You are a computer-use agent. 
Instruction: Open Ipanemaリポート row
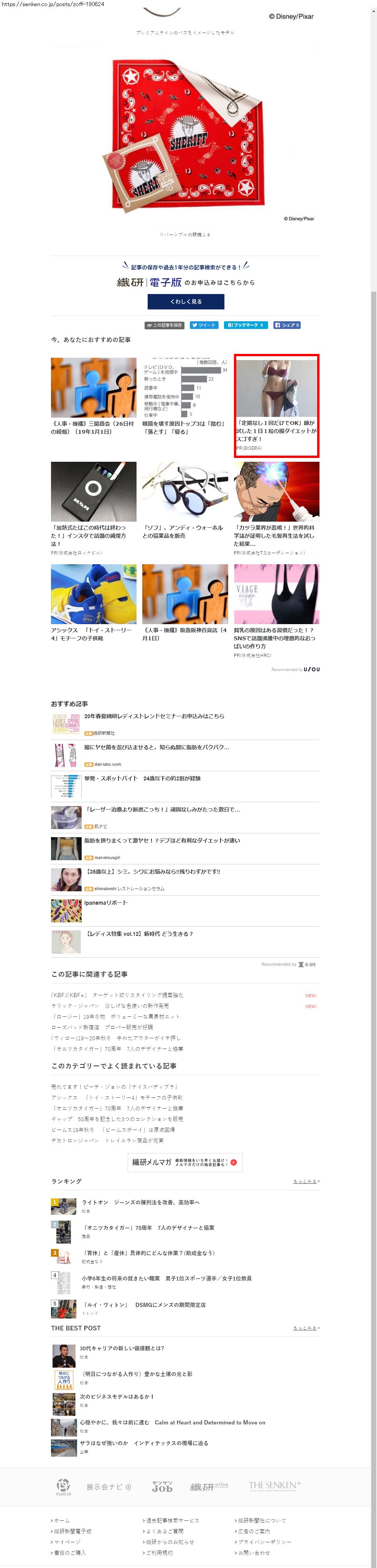[106, 903]
